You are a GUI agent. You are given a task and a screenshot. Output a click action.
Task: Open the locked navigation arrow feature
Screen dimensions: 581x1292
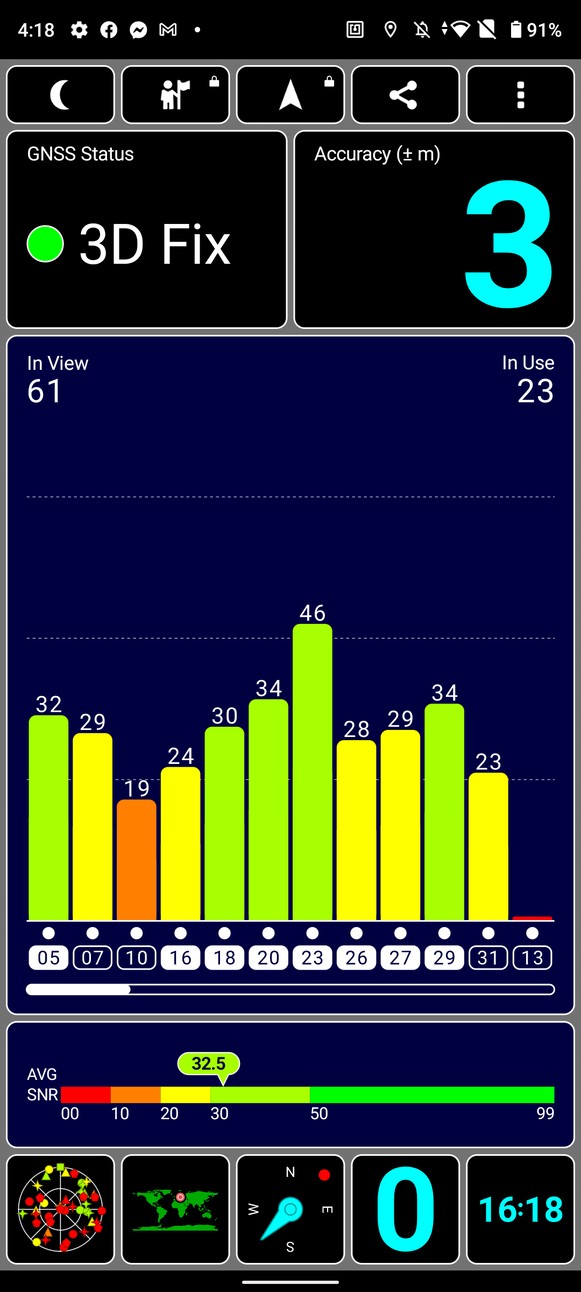(x=290, y=95)
